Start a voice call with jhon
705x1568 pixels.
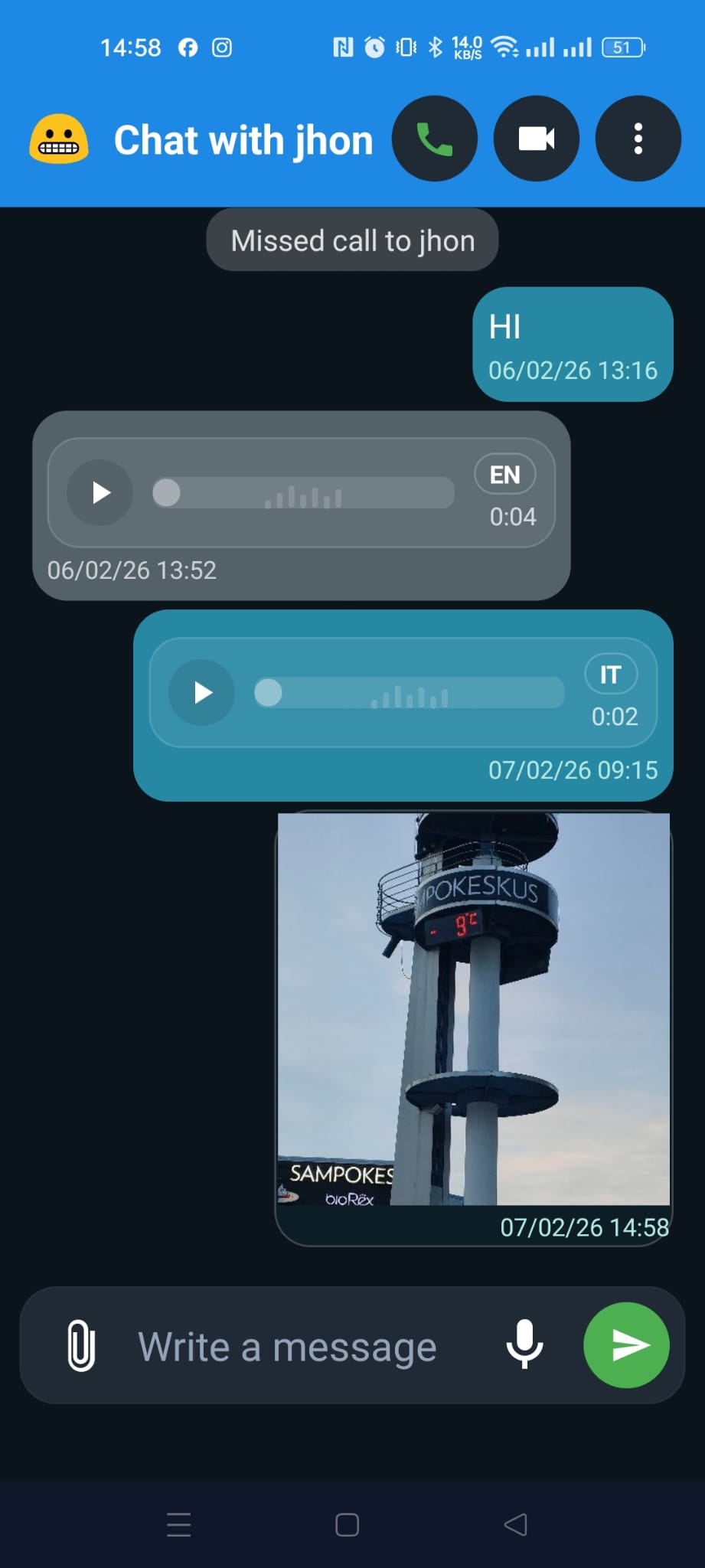[x=434, y=139]
